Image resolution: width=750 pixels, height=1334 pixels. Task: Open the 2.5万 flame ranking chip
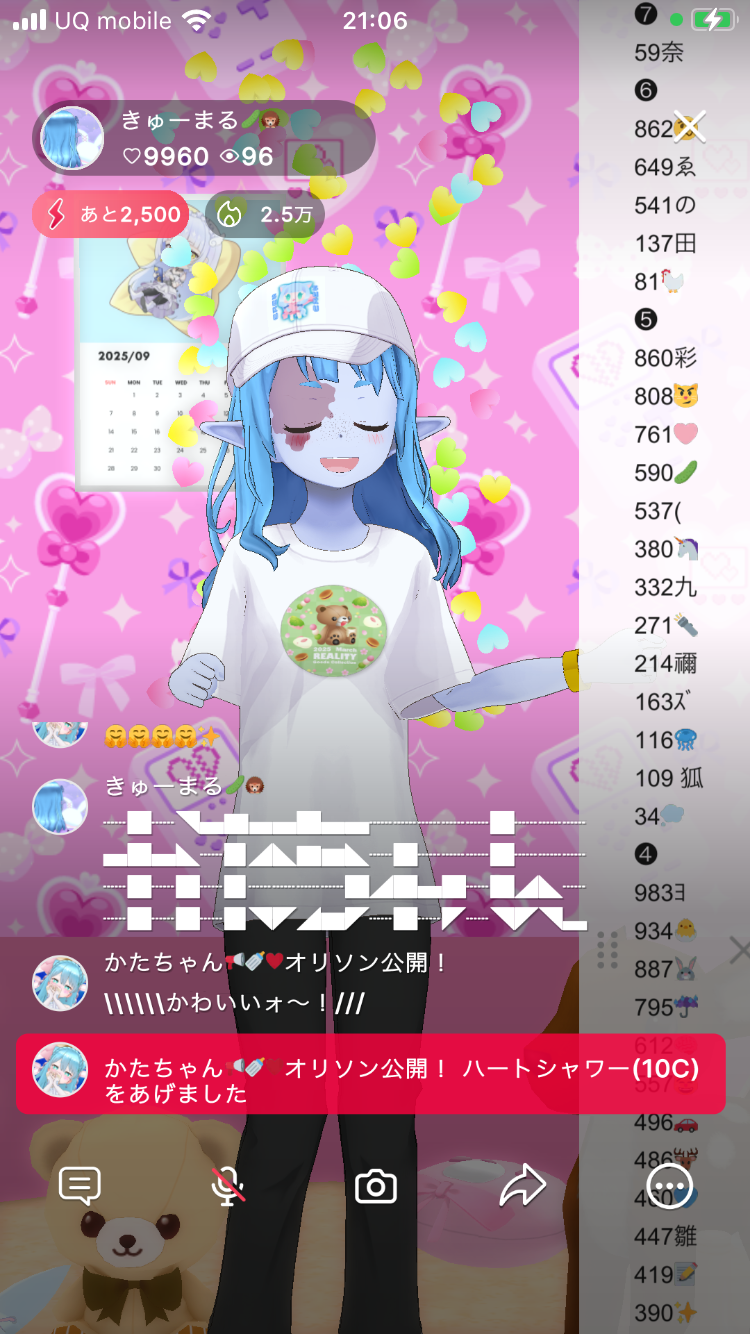point(264,214)
